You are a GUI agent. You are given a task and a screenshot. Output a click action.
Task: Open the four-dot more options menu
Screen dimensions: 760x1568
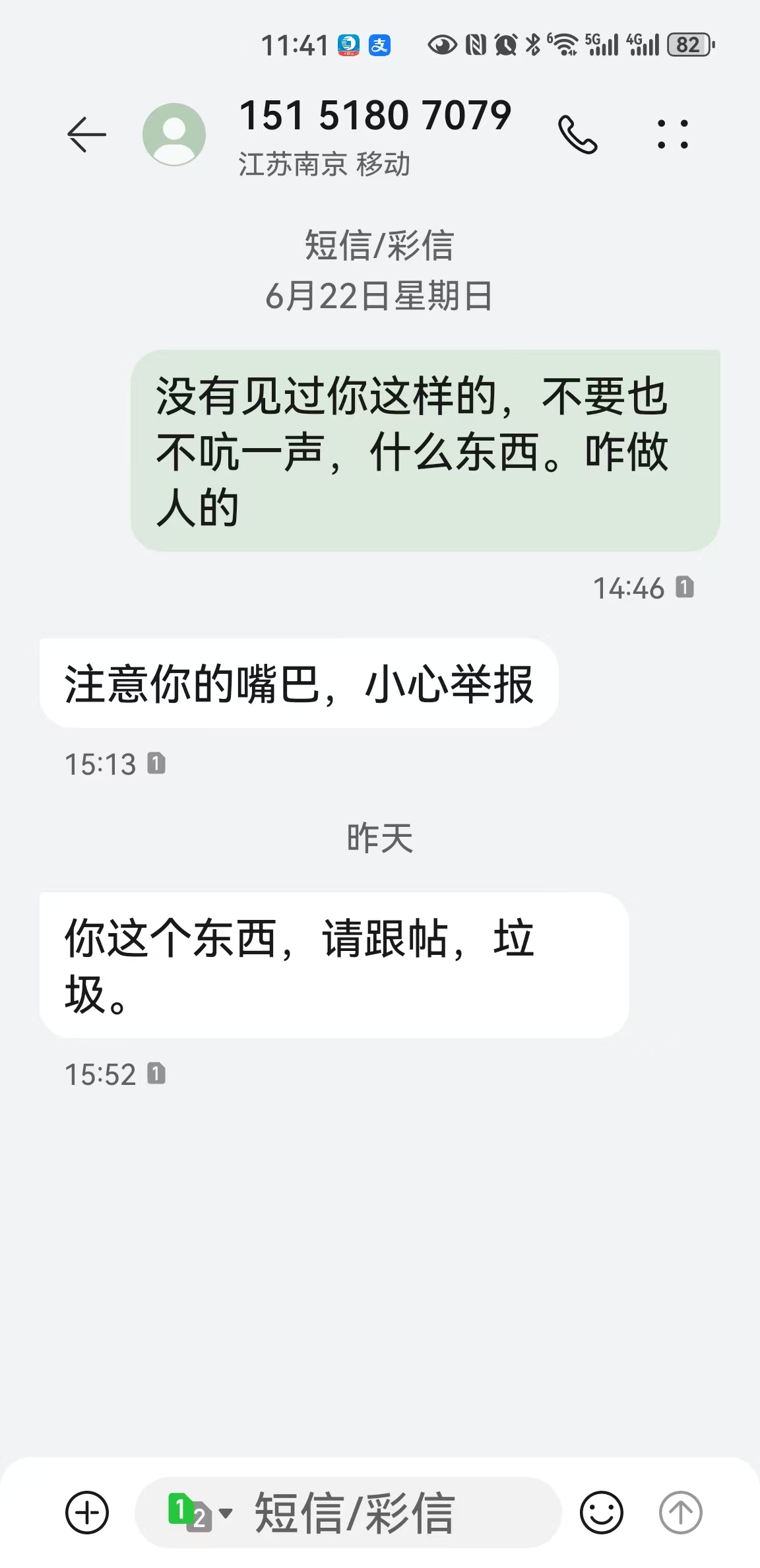pyautogui.click(x=673, y=134)
